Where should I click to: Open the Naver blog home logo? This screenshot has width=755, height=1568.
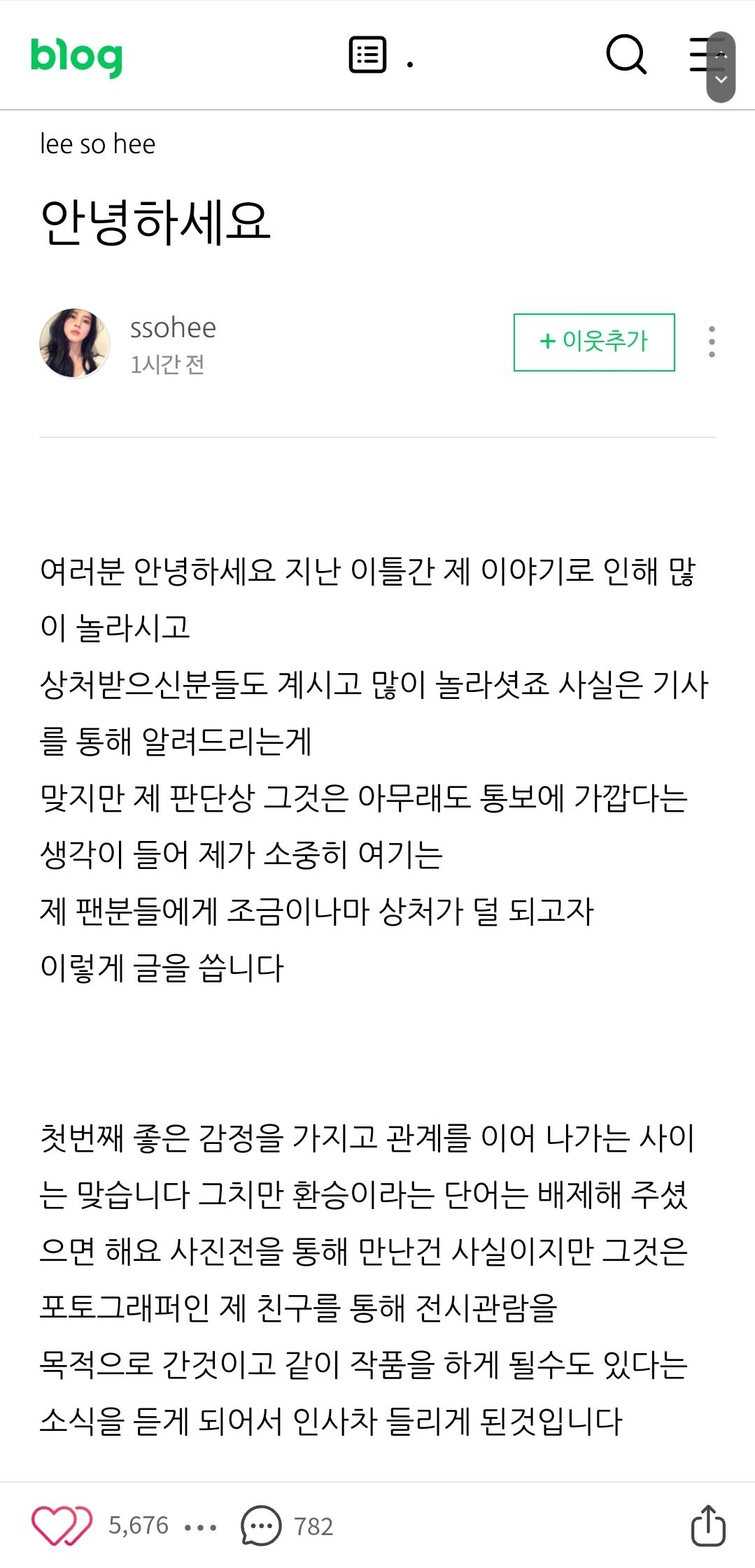pyautogui.click(x=76, y=56)
